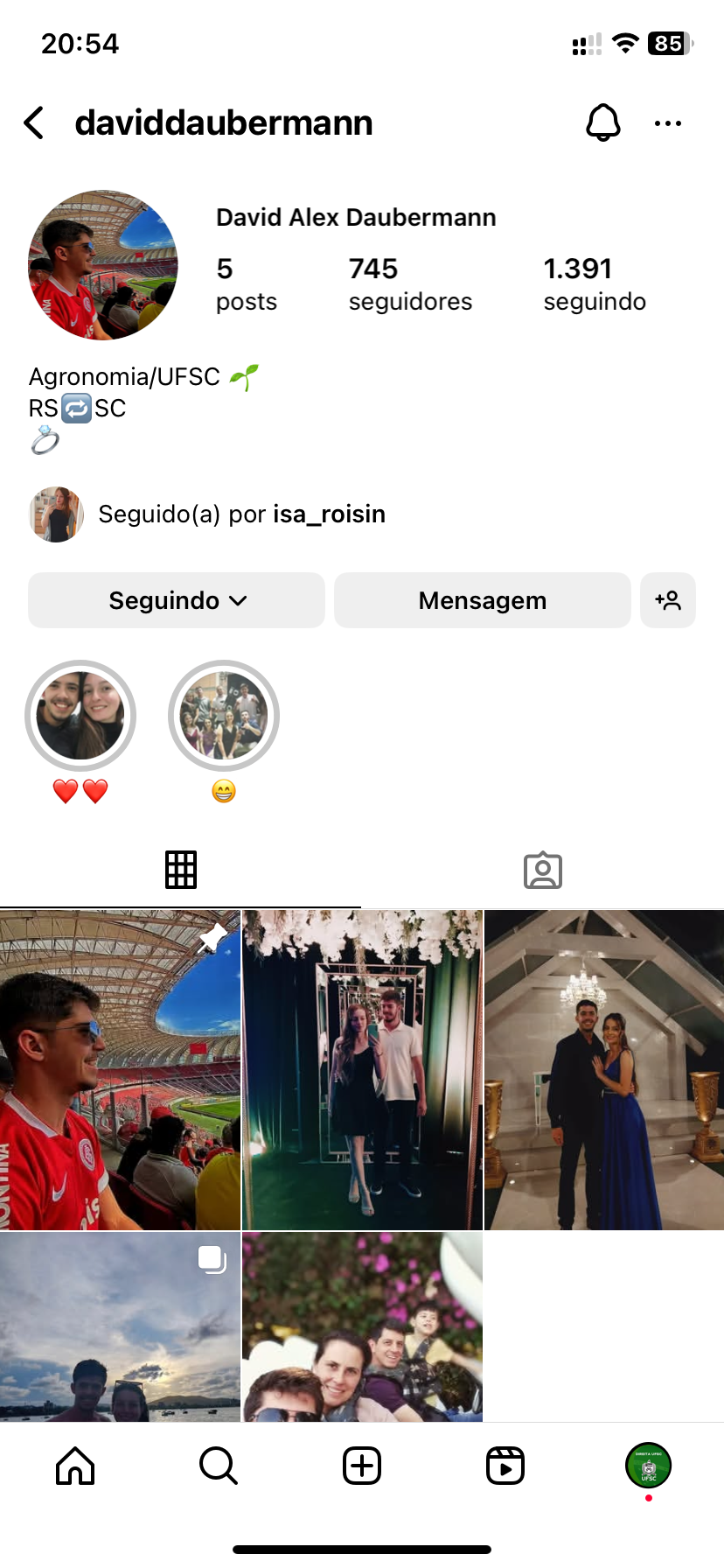Create a new post with the plus icon
The width and height of the screenshot is (724, 1568).
[x=362, y=1466]
